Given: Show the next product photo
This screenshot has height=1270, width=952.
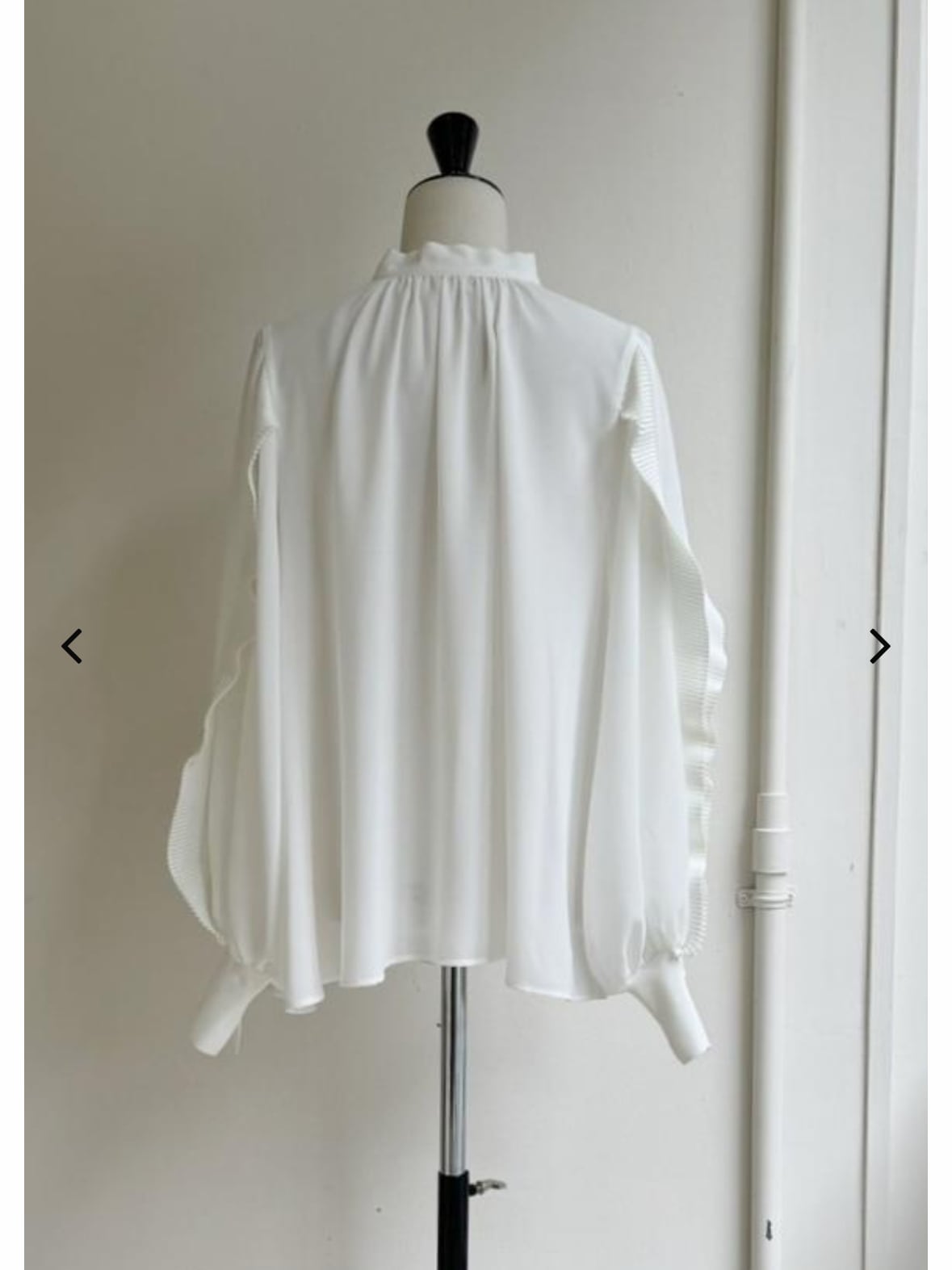Looking at the screenshot, I should click(879, 647).
